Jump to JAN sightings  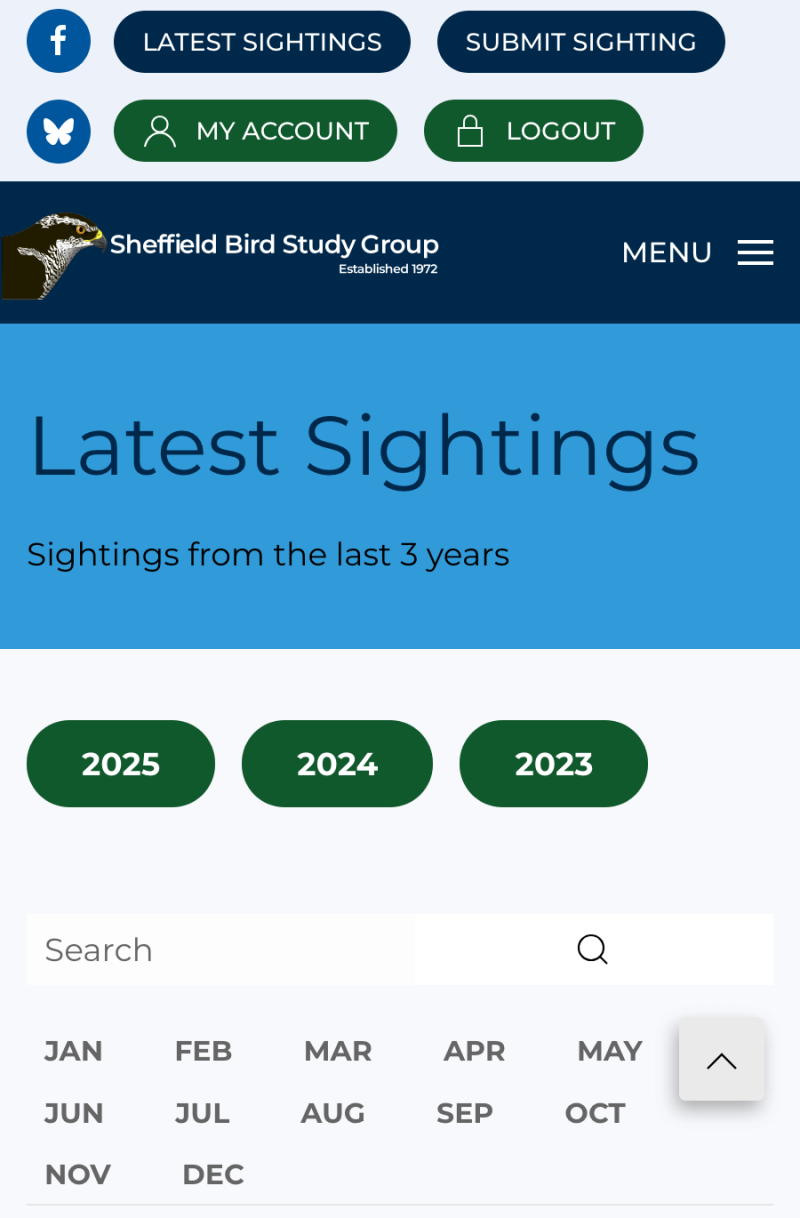(74, 1051)
